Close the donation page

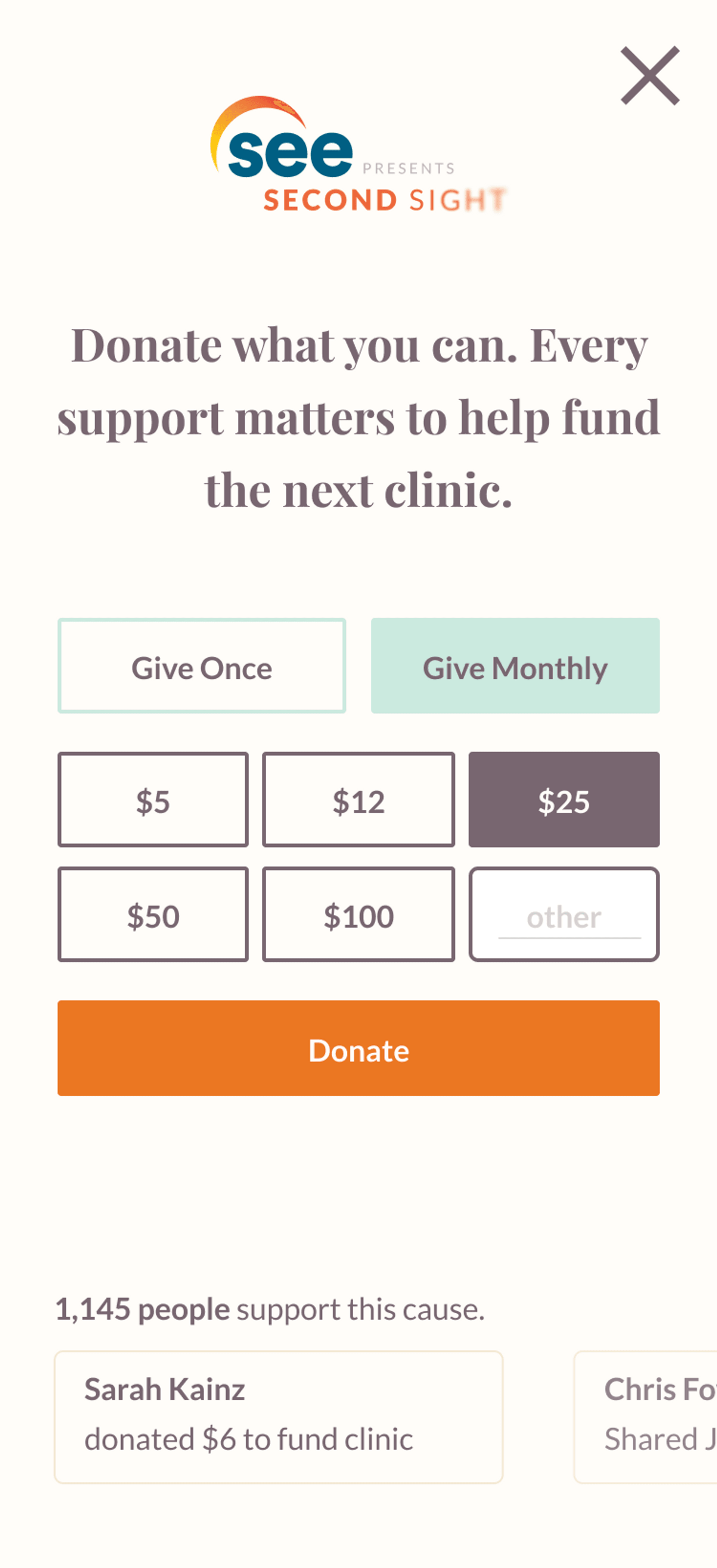click(x=649, y=75)
